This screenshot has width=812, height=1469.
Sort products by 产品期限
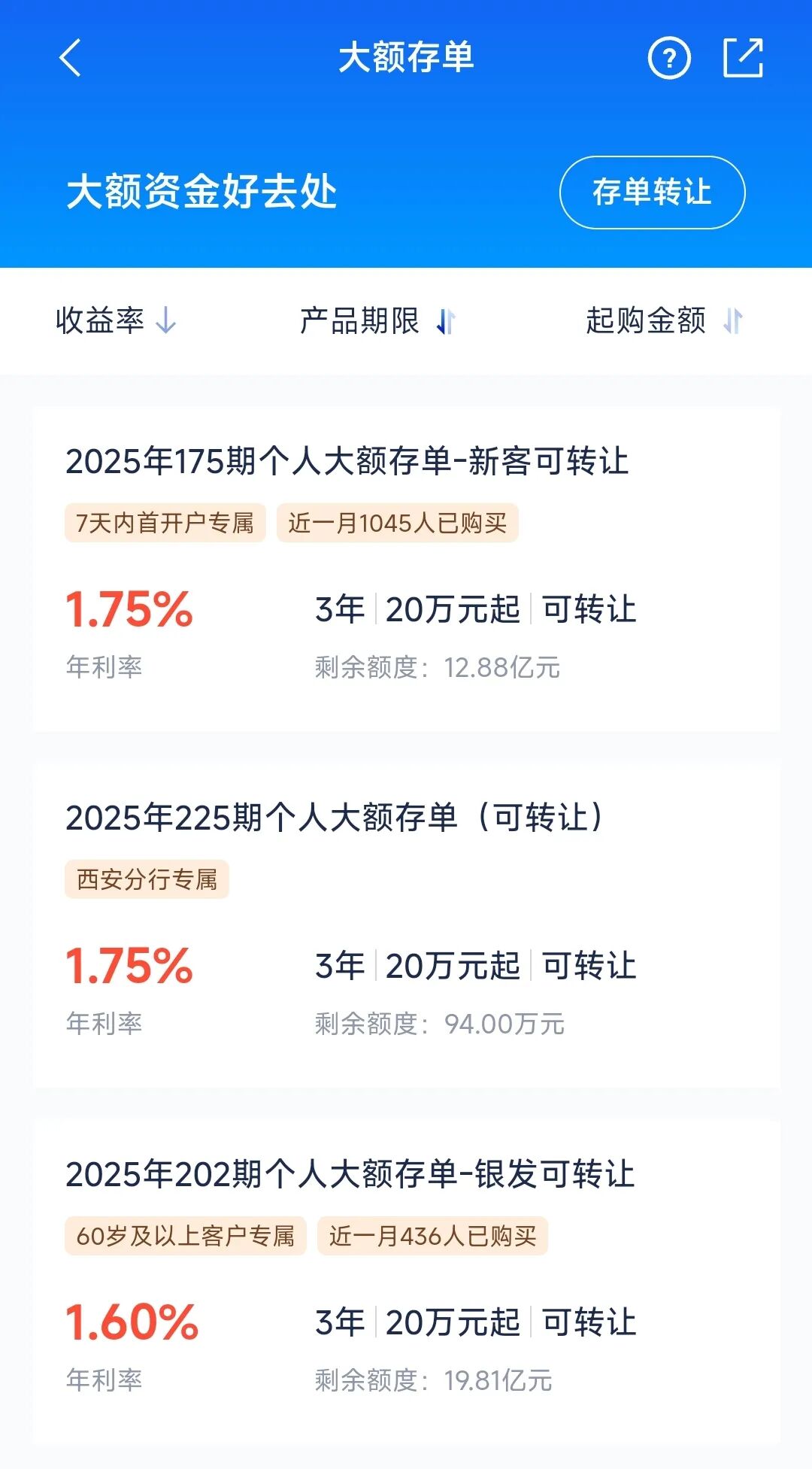coord(377,321)
